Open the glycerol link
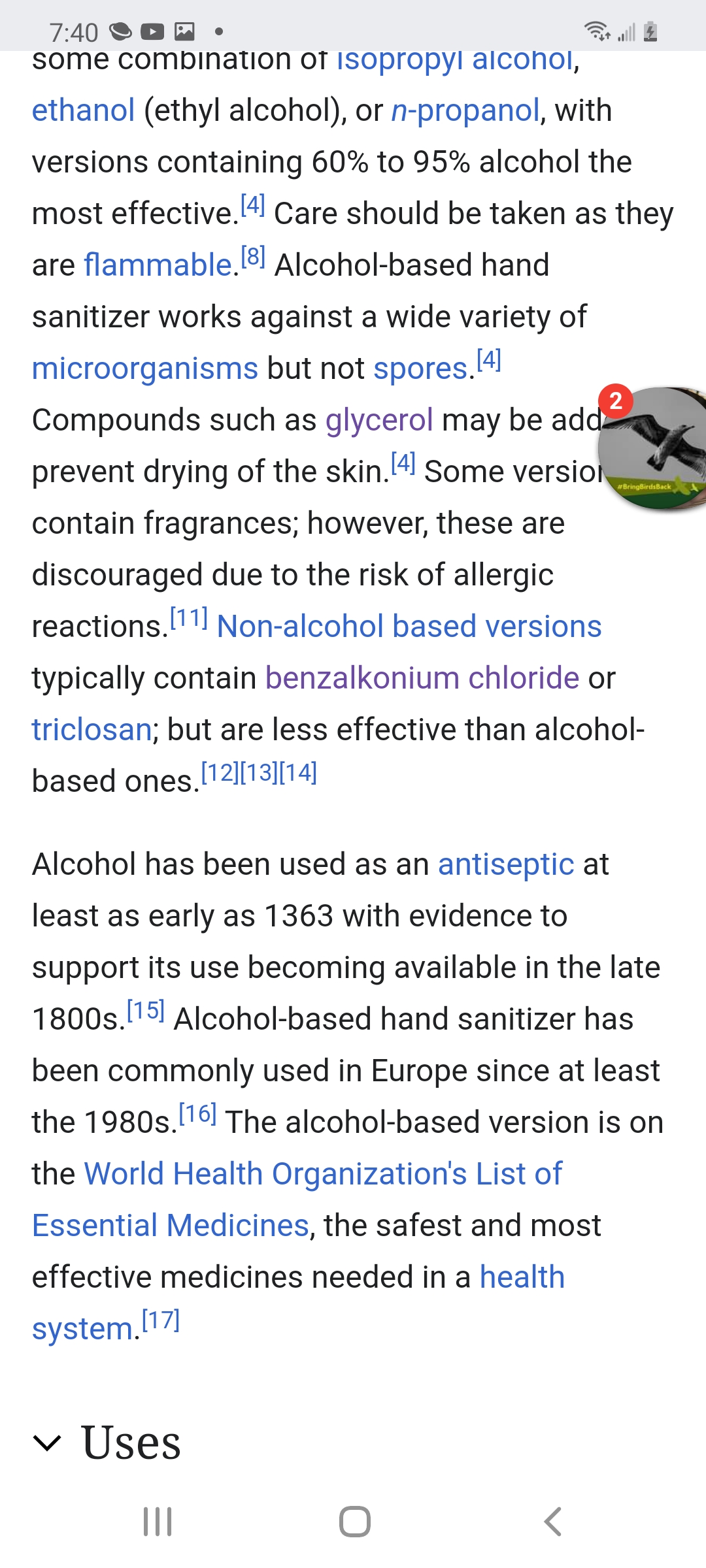The width and height of the screenshot is (706, 1568). (x=379, y=420)
